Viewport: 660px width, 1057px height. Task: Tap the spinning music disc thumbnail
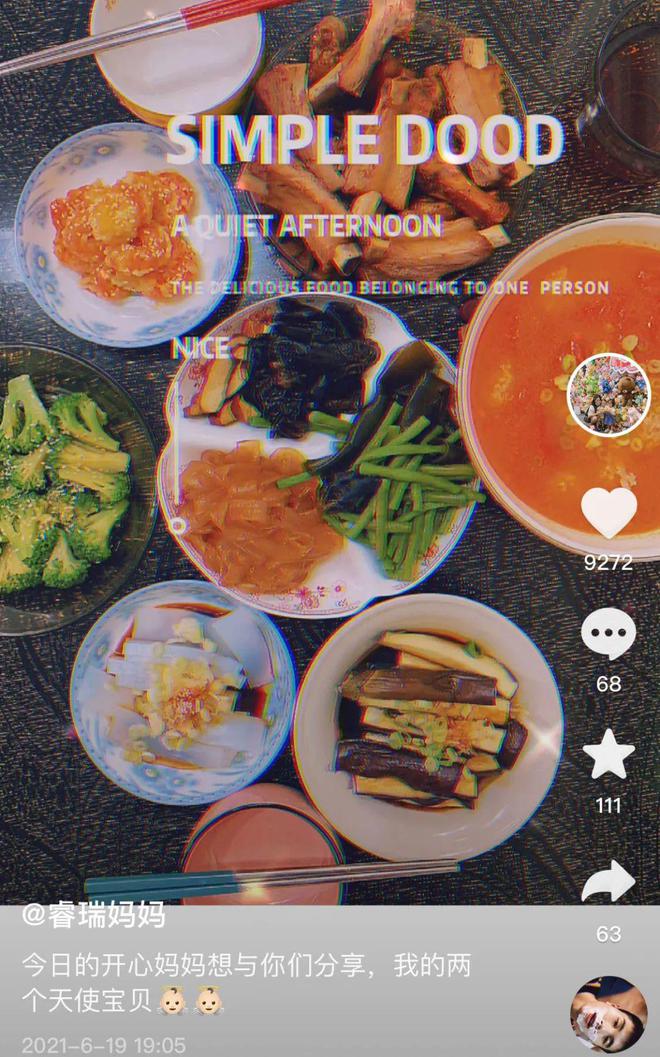pos(608,1013)
